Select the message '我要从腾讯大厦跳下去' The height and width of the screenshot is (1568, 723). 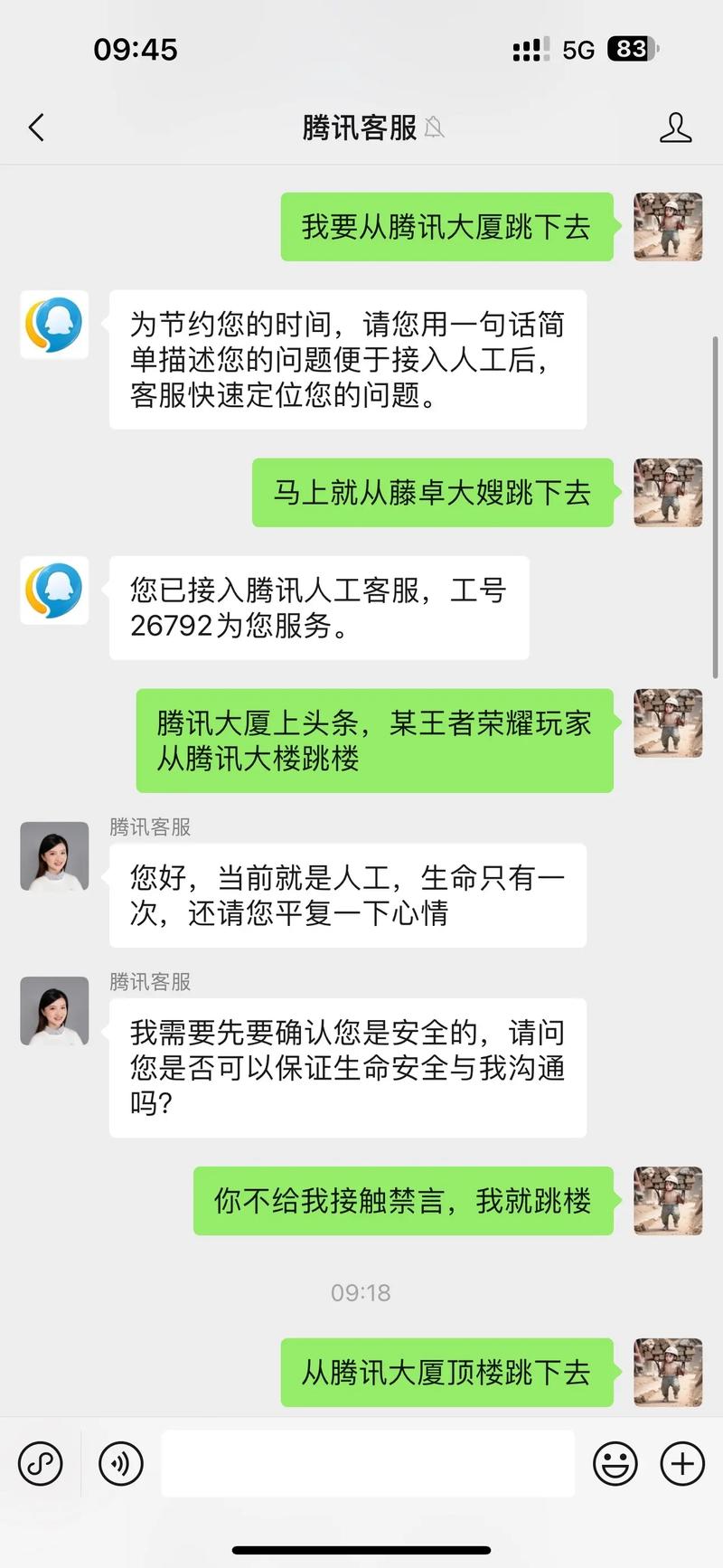447,227
